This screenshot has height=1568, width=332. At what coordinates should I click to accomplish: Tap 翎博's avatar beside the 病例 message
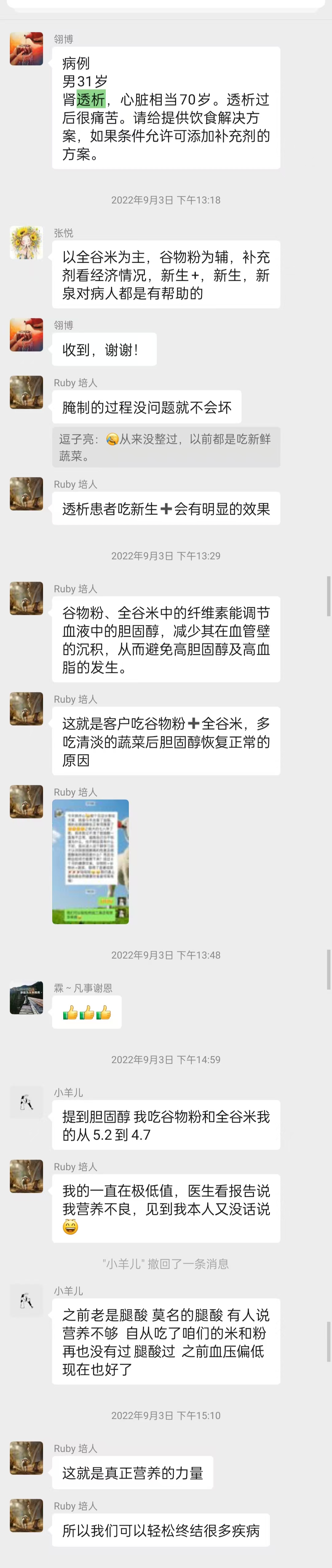[x=26, y=49]
